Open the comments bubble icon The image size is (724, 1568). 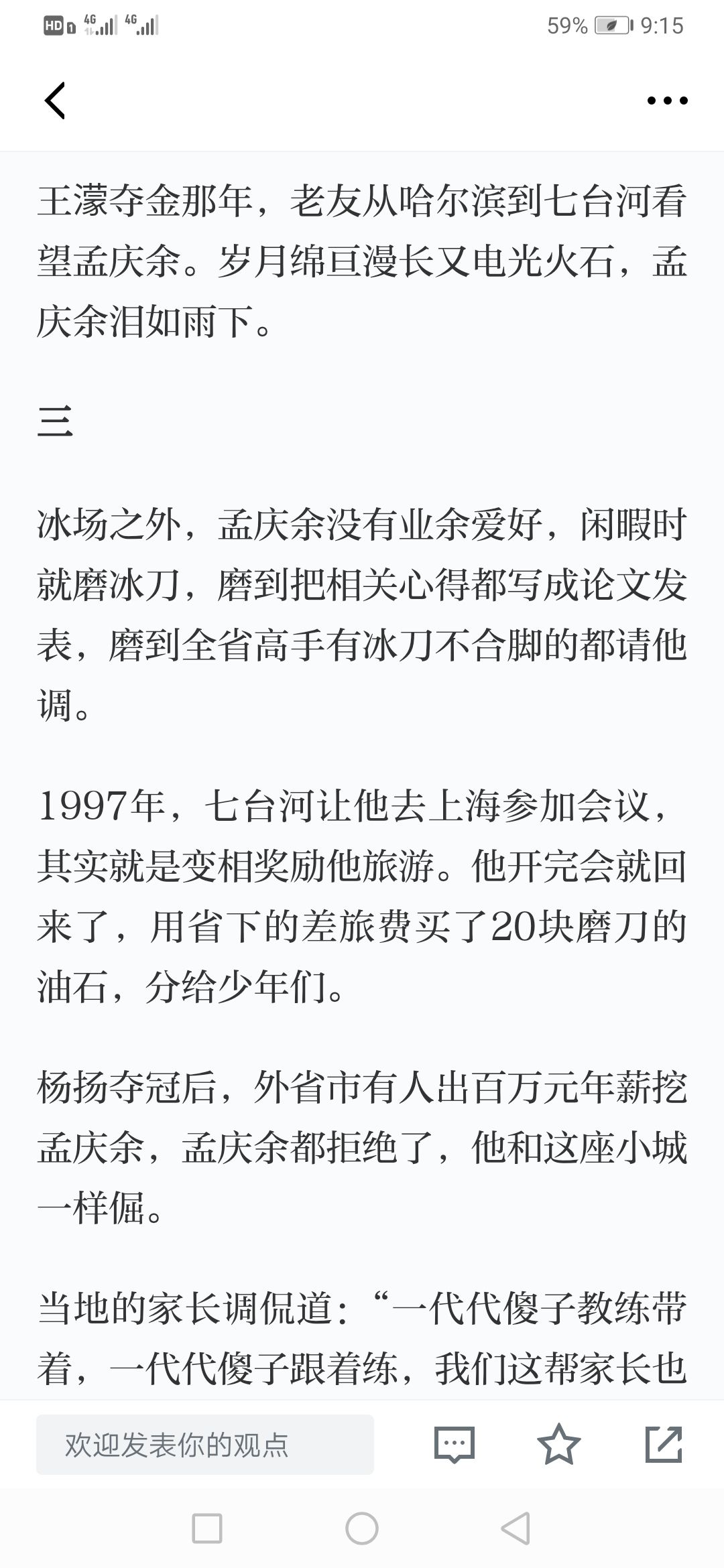point(455,1444)
